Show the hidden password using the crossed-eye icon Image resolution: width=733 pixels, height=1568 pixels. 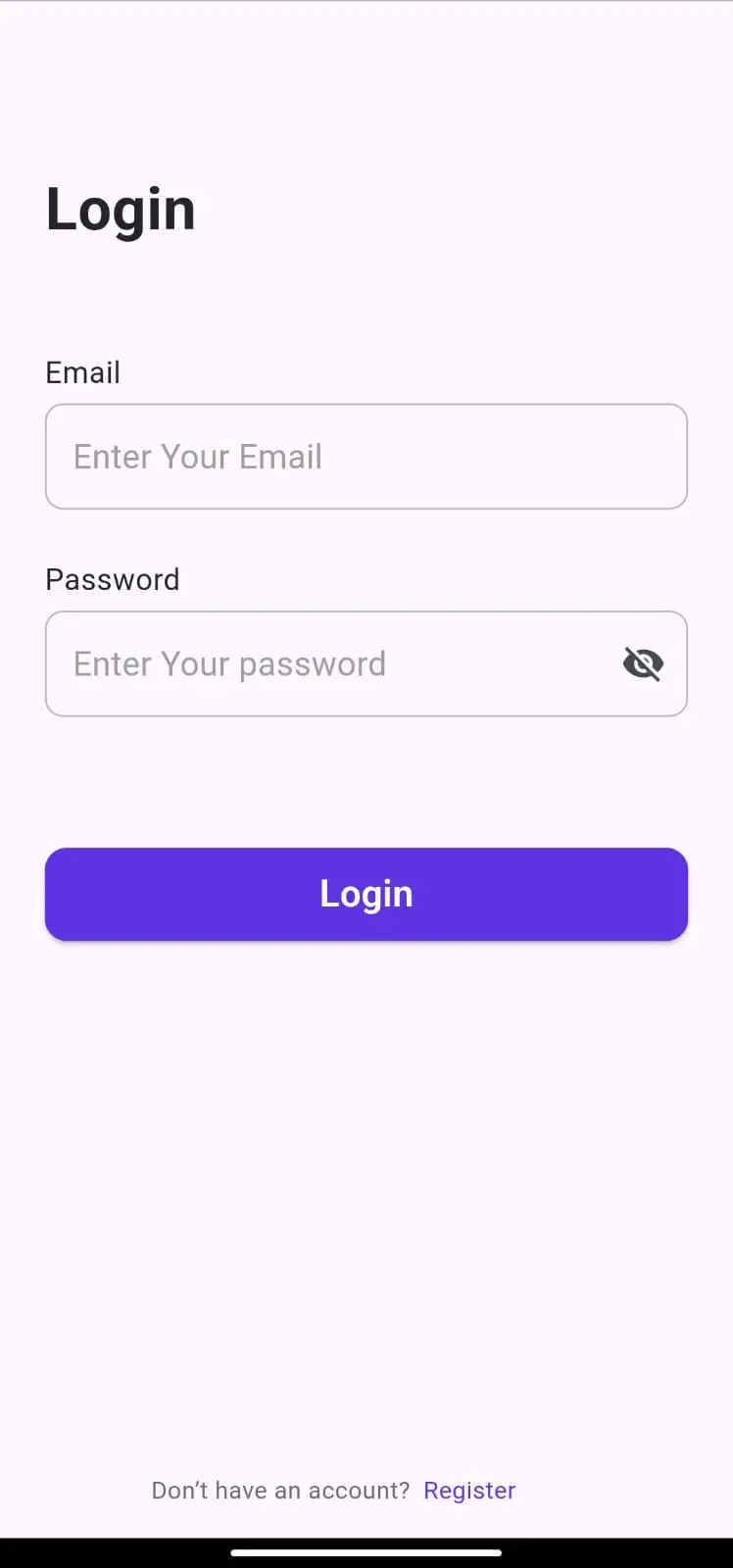click(x=643, y=663)
